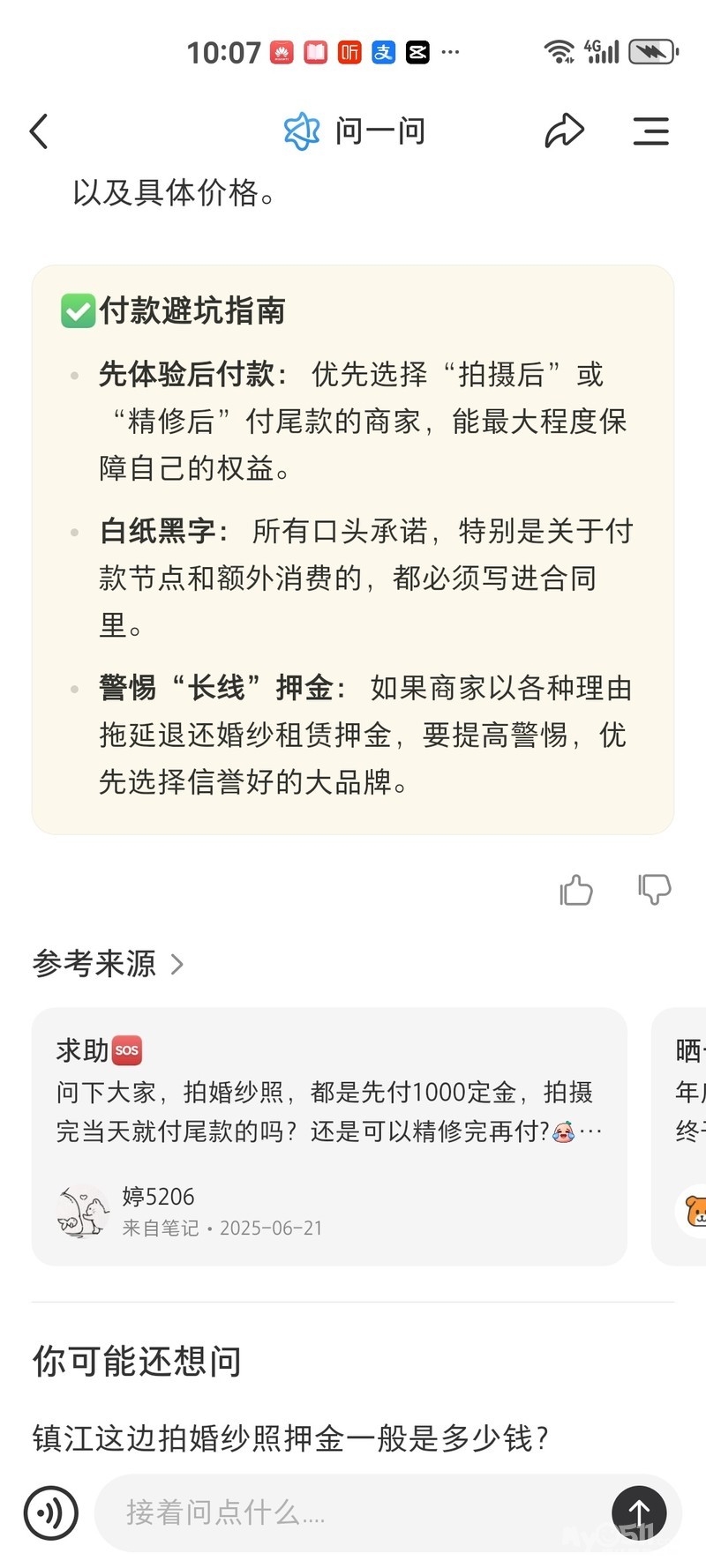Send the question with the up-arrow button

tap(638, 1512)
